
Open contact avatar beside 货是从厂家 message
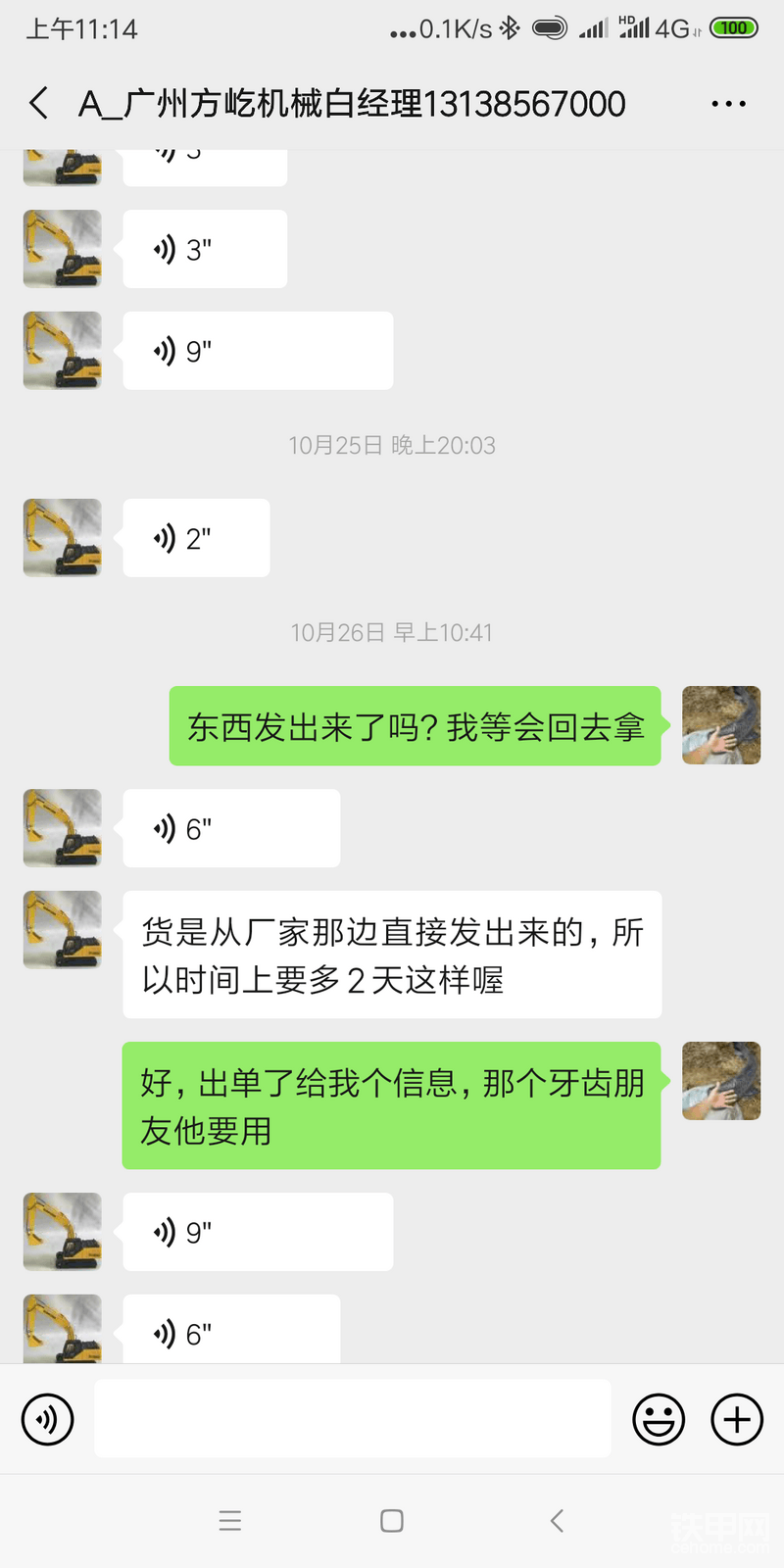(63, 930)
